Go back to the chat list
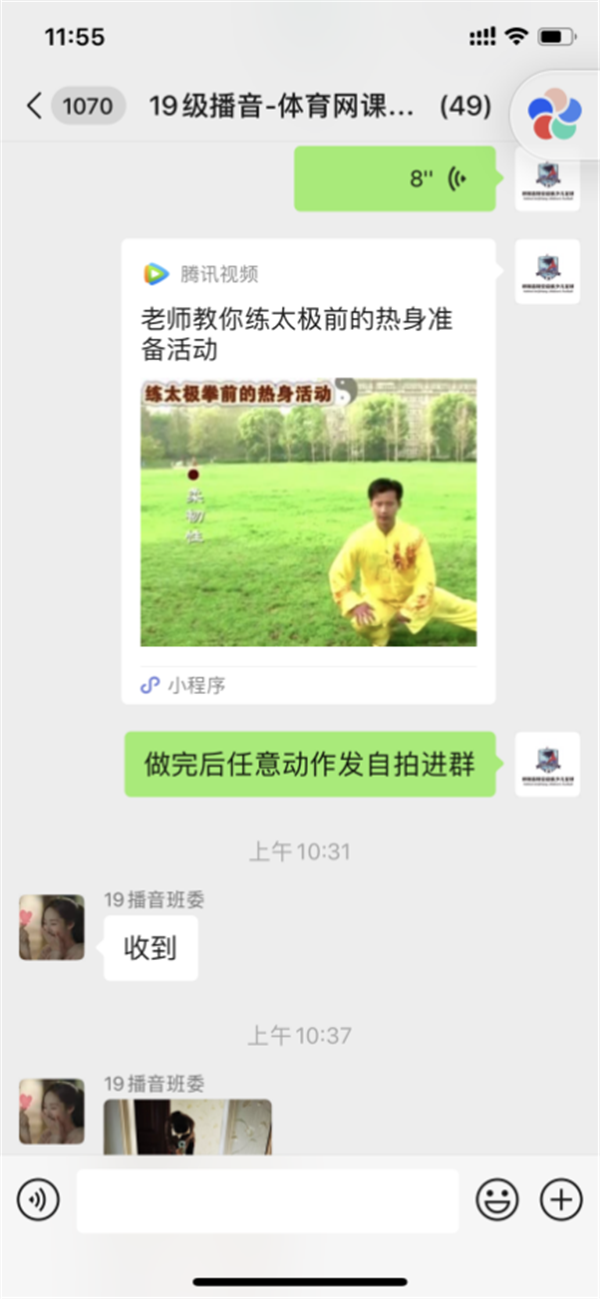Image resolution: width=600 pixels, height=1299 pixels. coord(34,105)
